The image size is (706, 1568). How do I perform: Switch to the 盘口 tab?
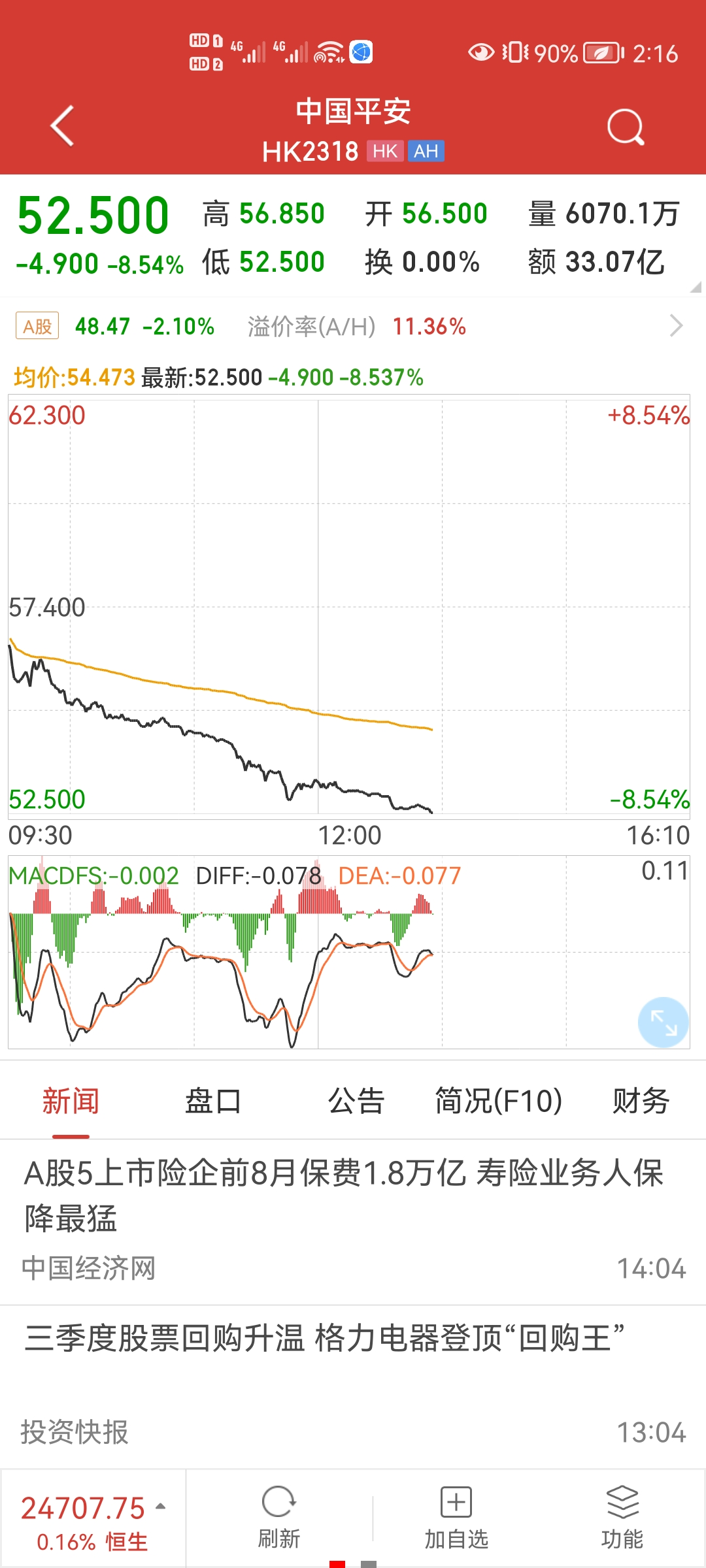point(213,1102)
